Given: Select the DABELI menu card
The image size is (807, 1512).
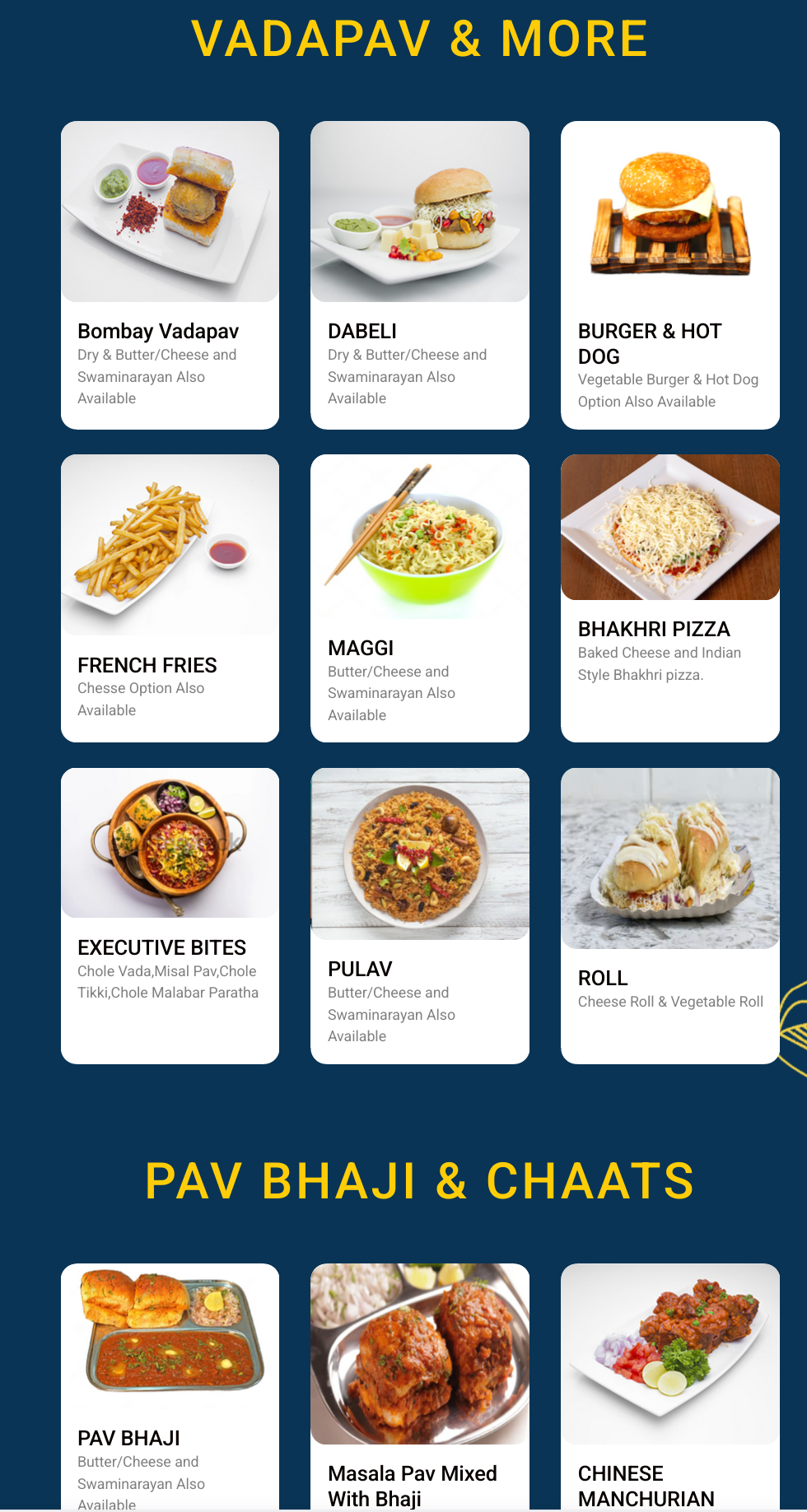Looking at the screenshot, I should coord(419,275).
